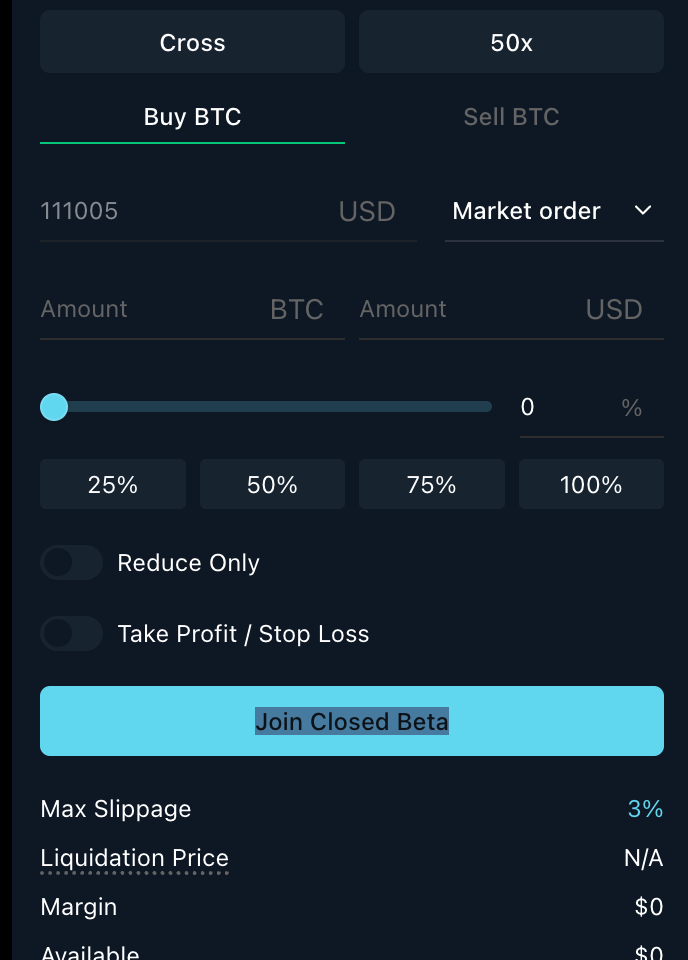Focus the USD amount field

point(470,309)
